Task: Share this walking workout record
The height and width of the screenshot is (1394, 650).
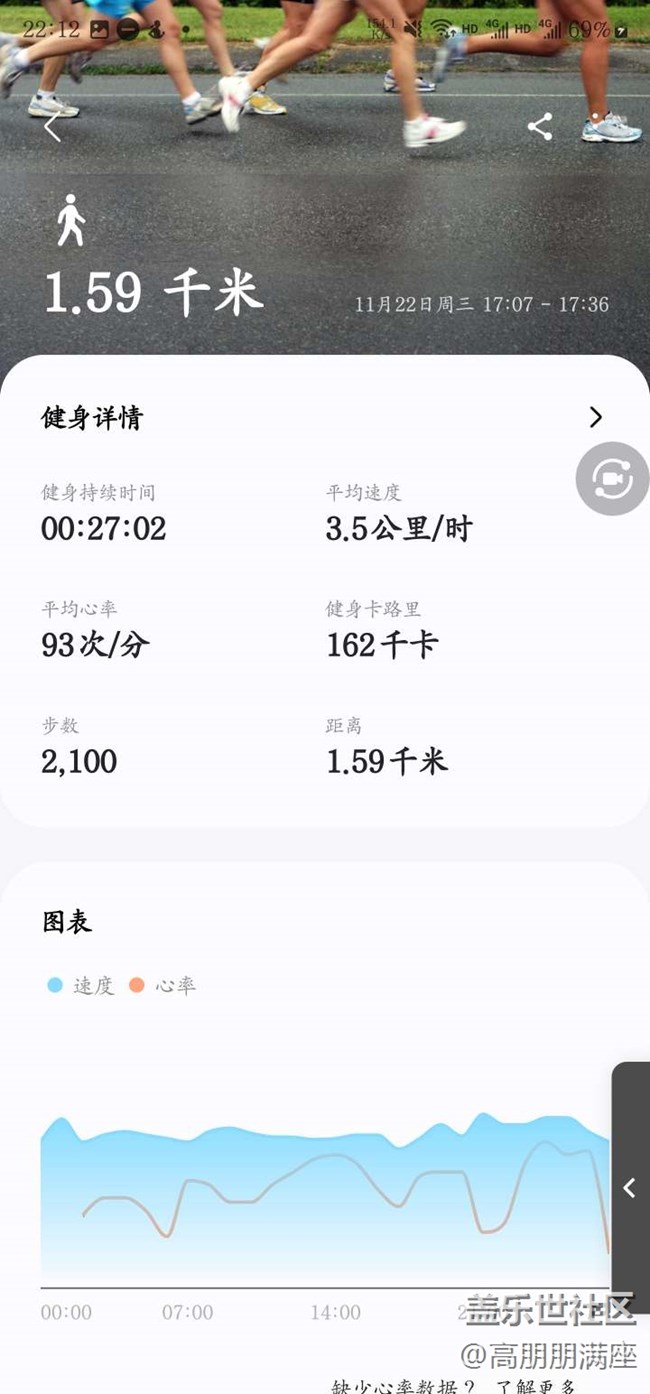Action: (540, 126)
